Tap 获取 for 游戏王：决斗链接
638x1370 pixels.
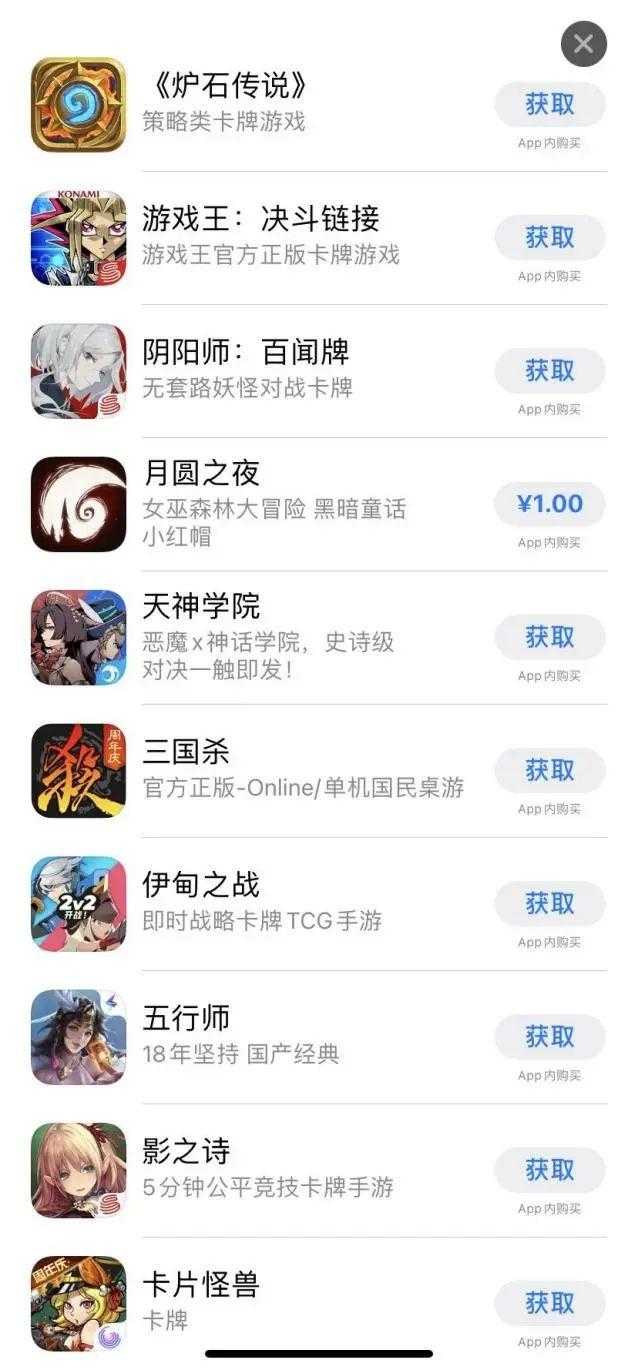550,238
